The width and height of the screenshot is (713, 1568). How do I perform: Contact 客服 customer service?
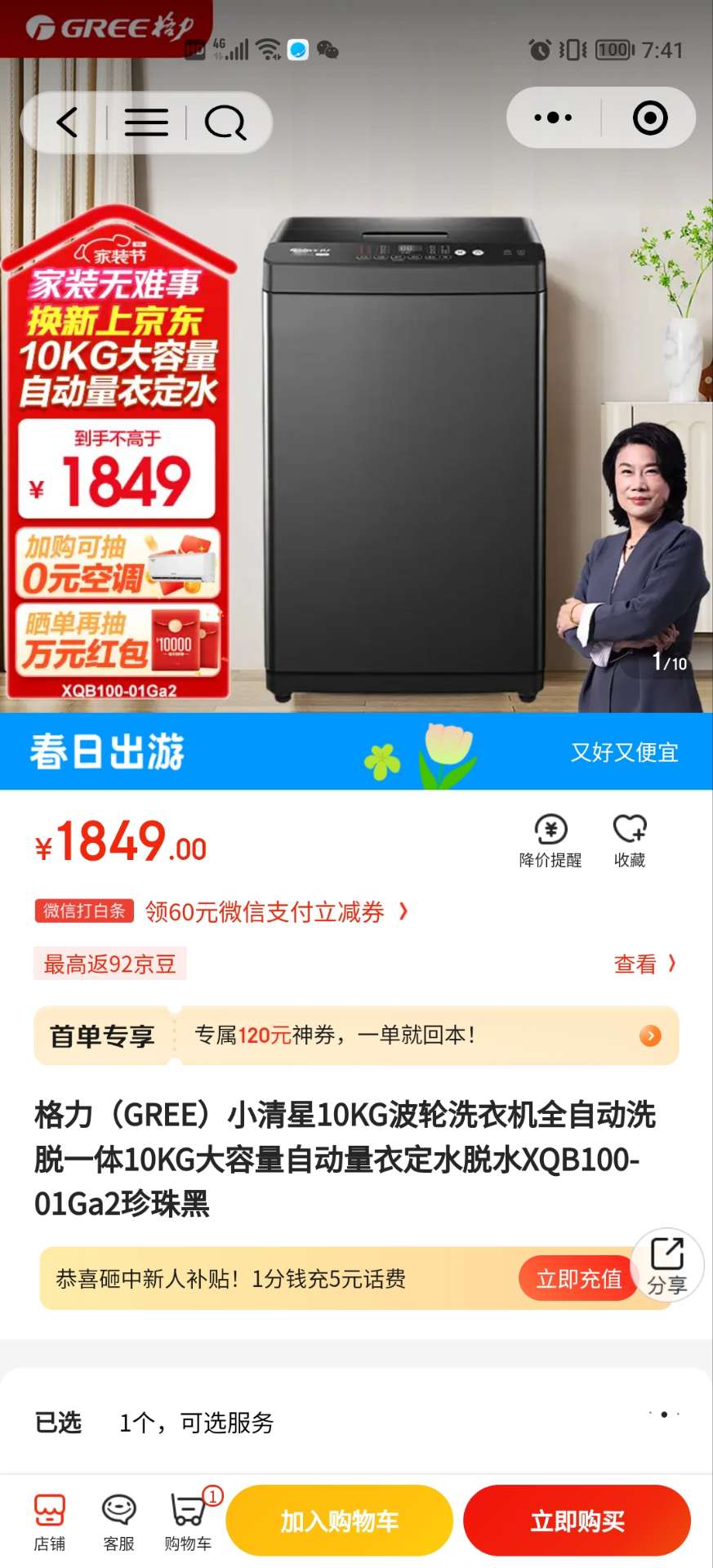pos(118,1521)
